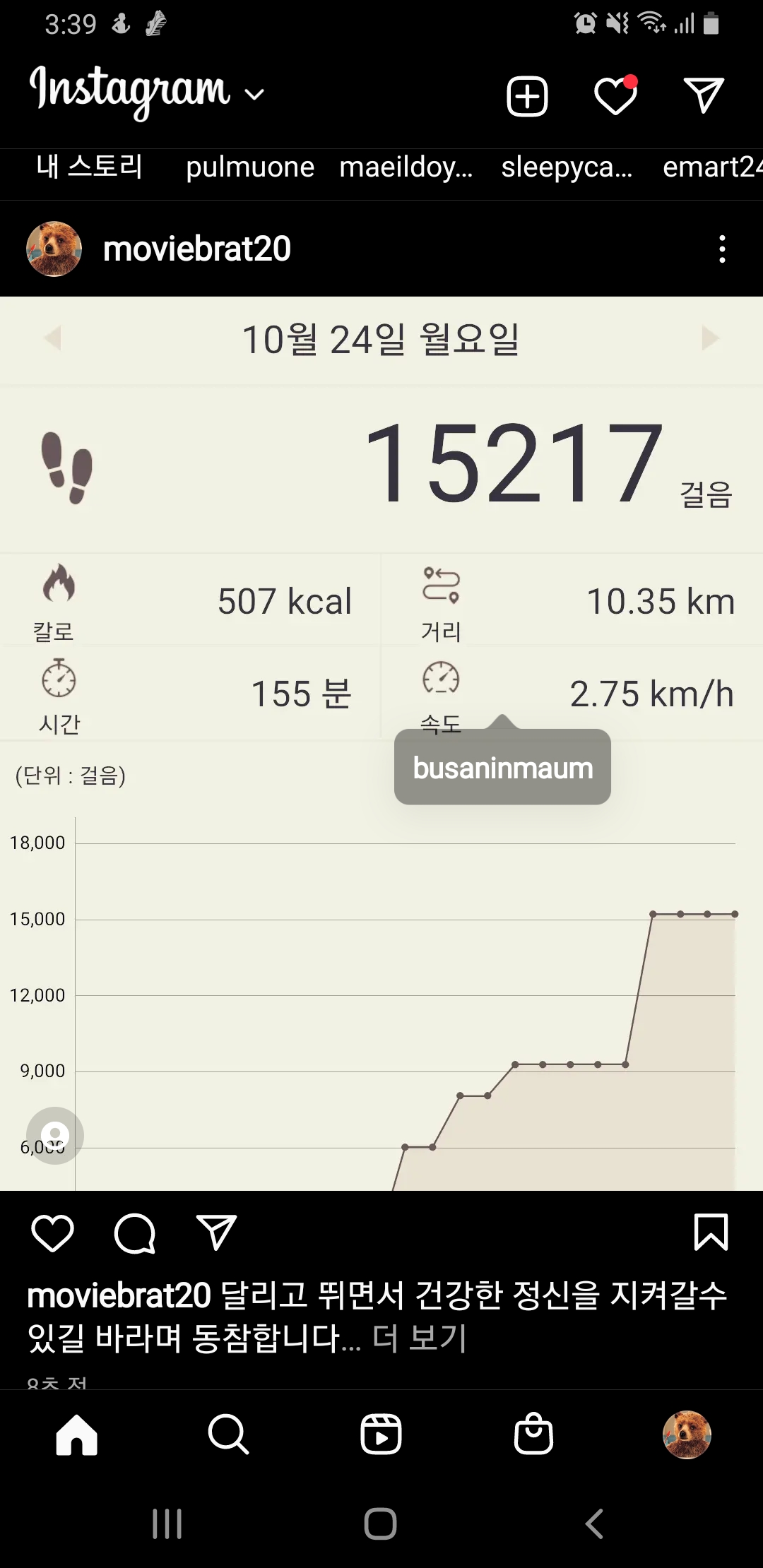Open pulmuone's story

pyautogui.click(x=250, y=167)
